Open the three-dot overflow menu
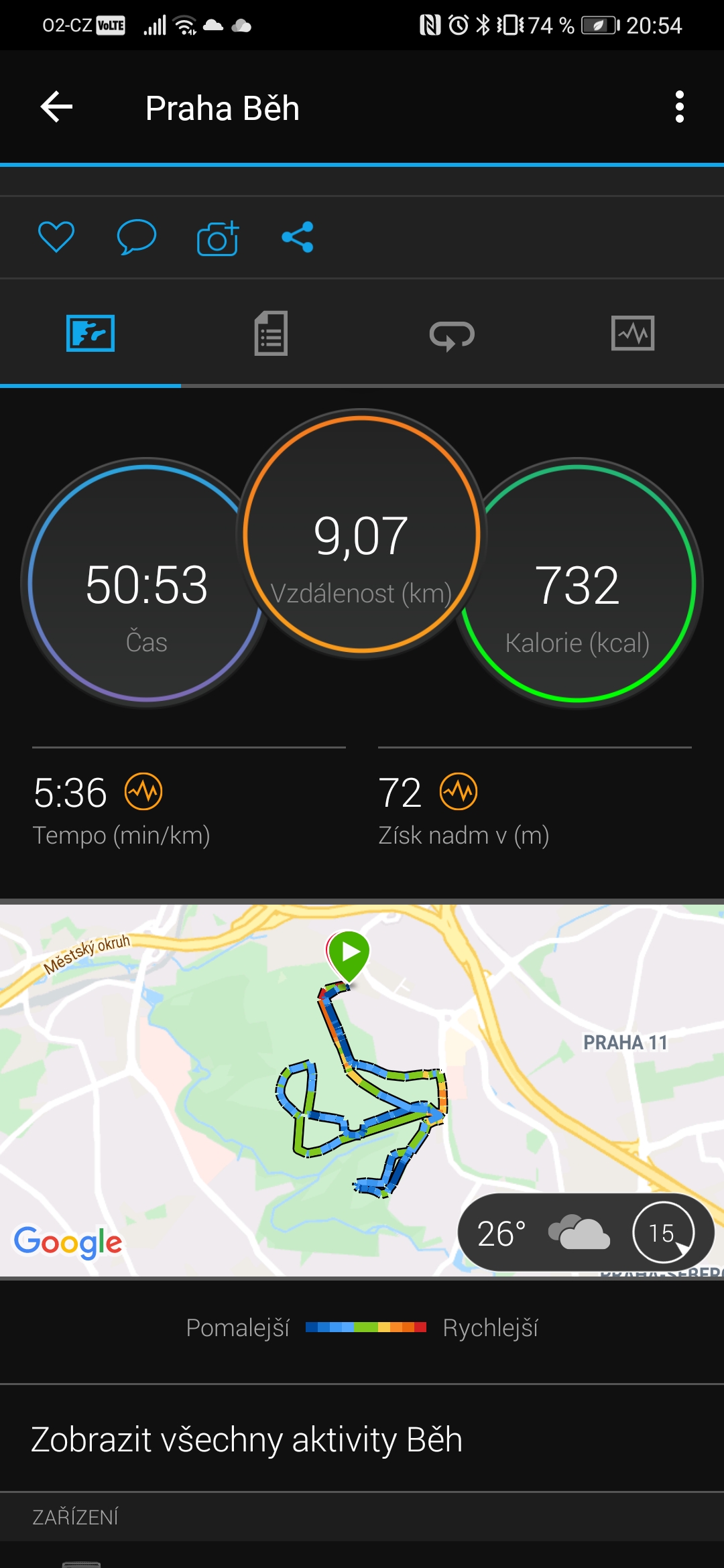Image resolution: width=724 pixels, height=1568 pixels. (x=679, y=107)
